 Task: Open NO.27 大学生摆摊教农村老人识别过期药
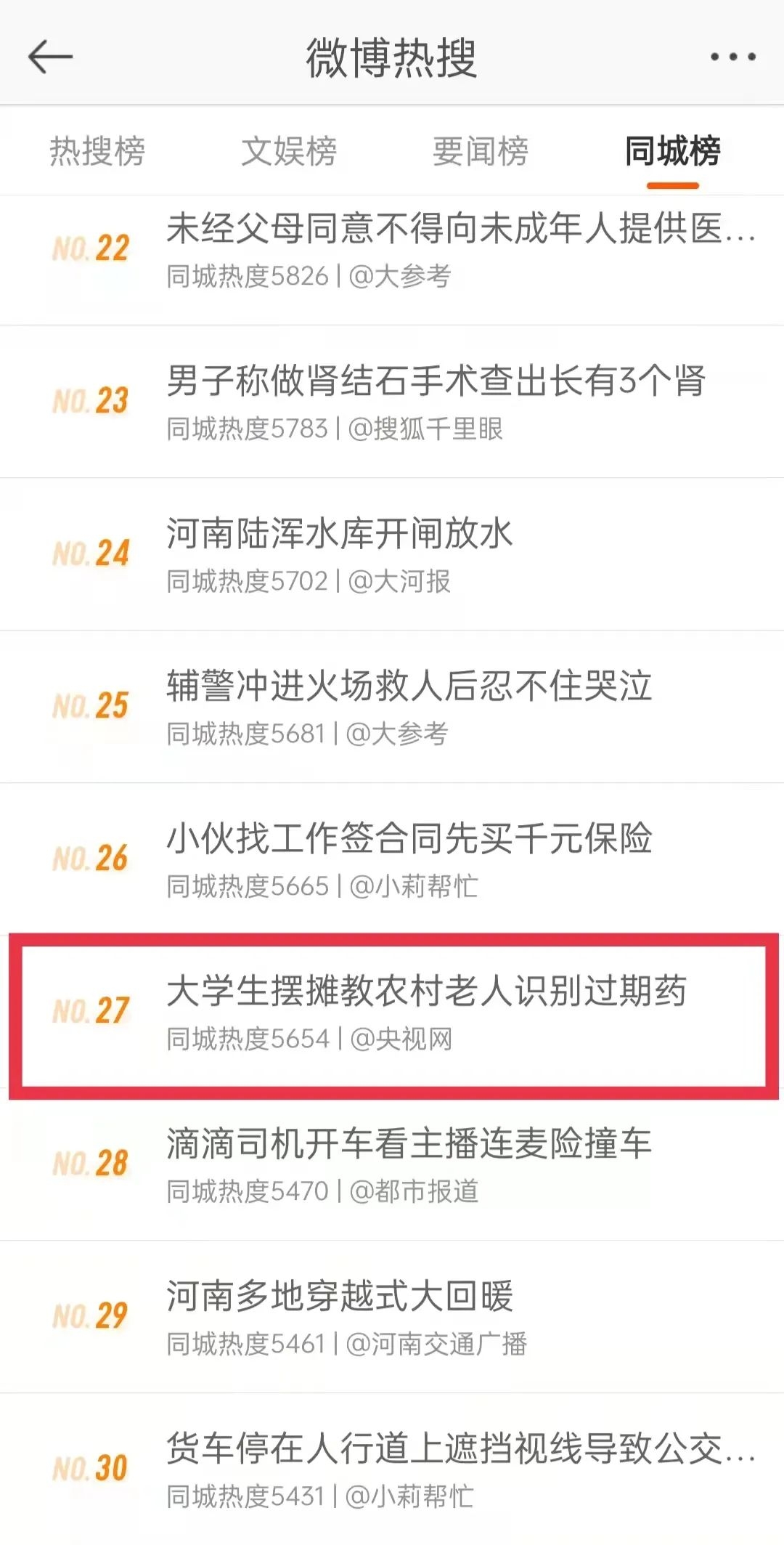tap(427, 992)
